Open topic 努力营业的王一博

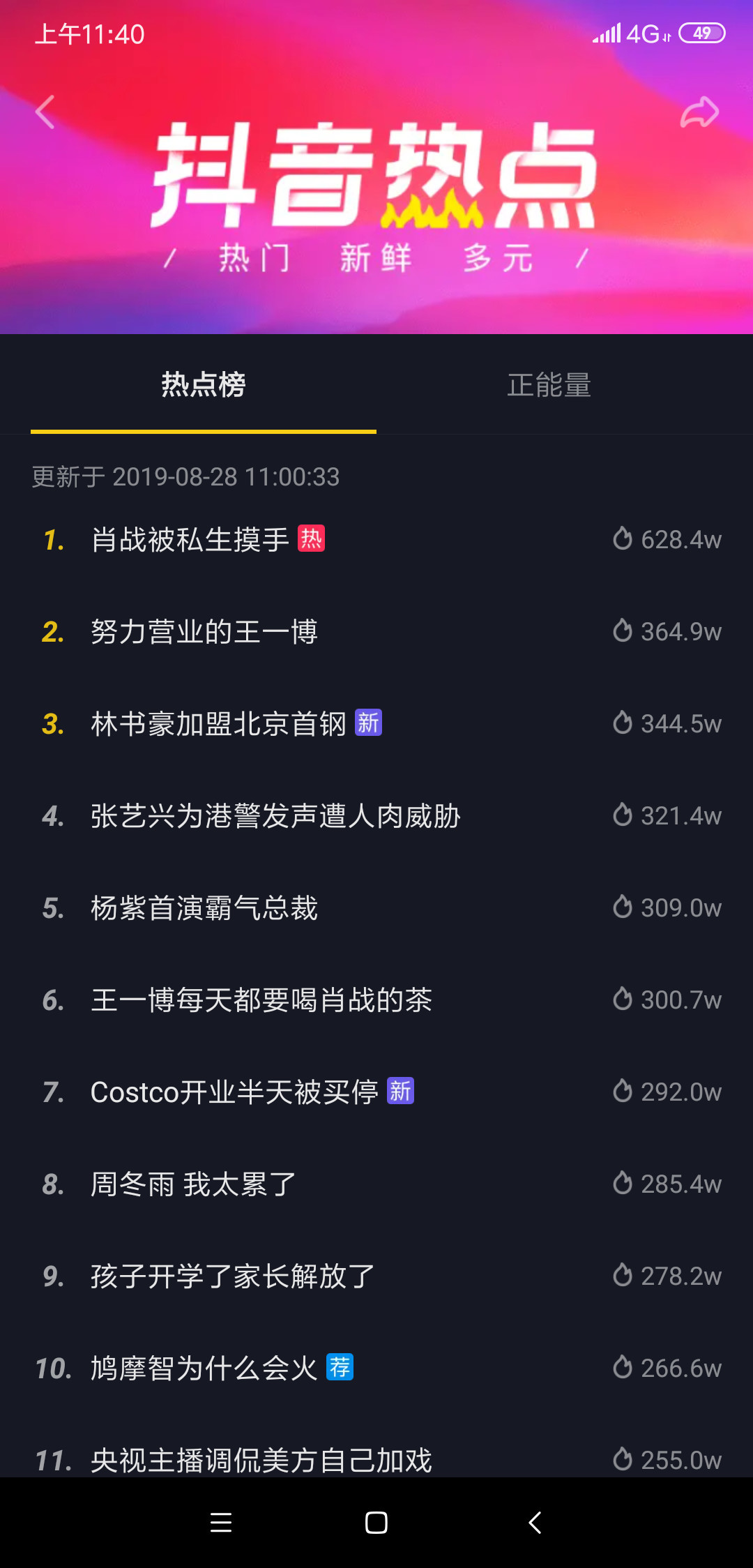(376, 631)
